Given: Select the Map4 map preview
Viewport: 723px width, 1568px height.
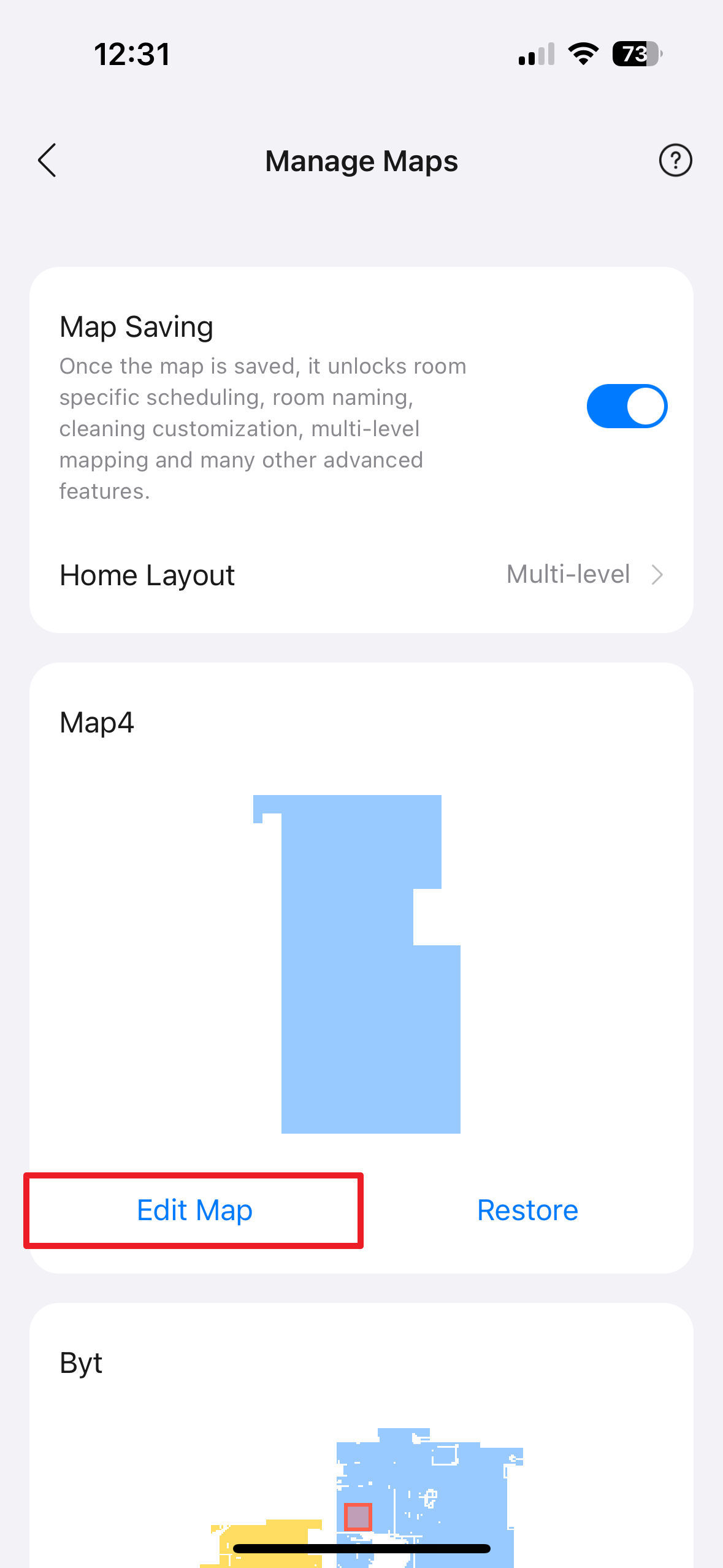Looking at the screenshot, I should point(361,963).
